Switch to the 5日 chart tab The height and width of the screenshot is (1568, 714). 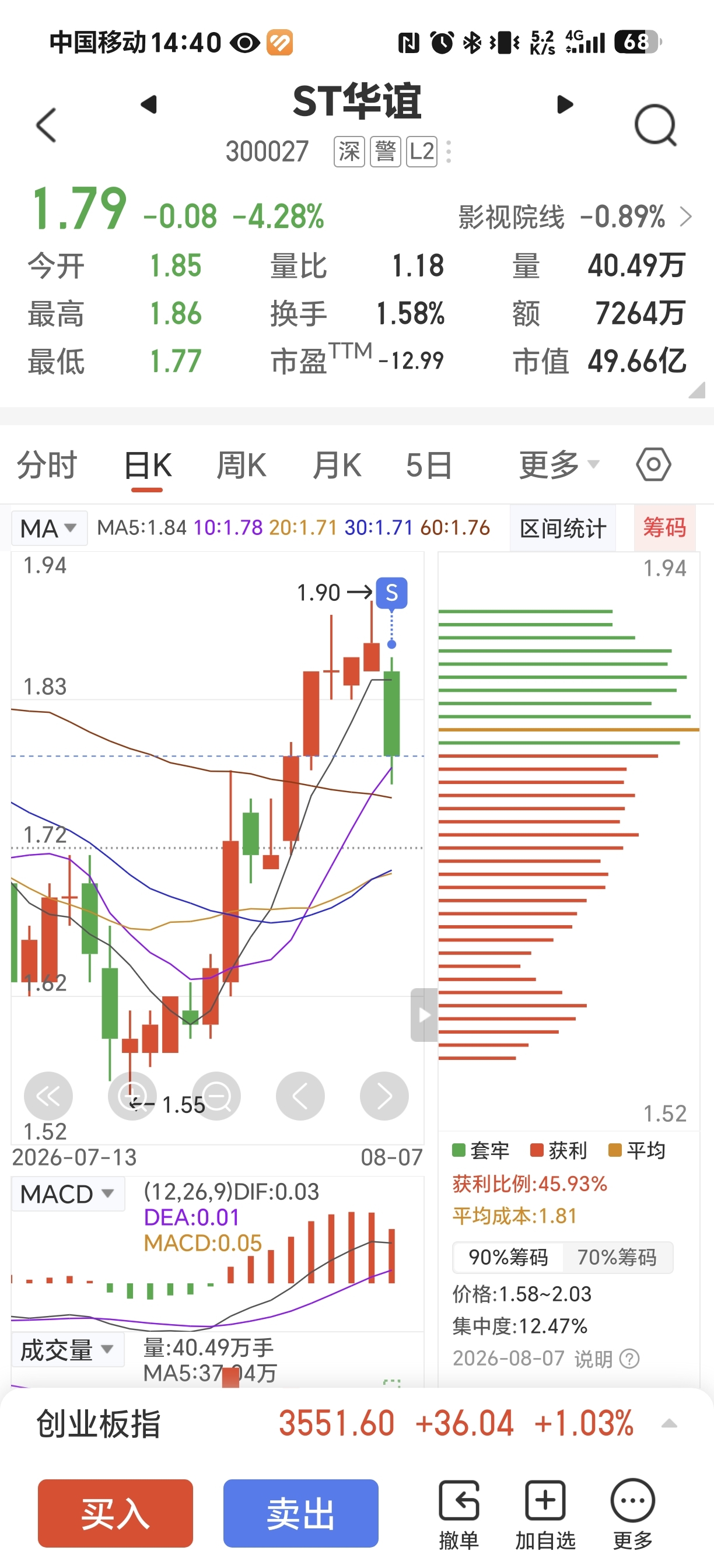[x=429, y=466]
